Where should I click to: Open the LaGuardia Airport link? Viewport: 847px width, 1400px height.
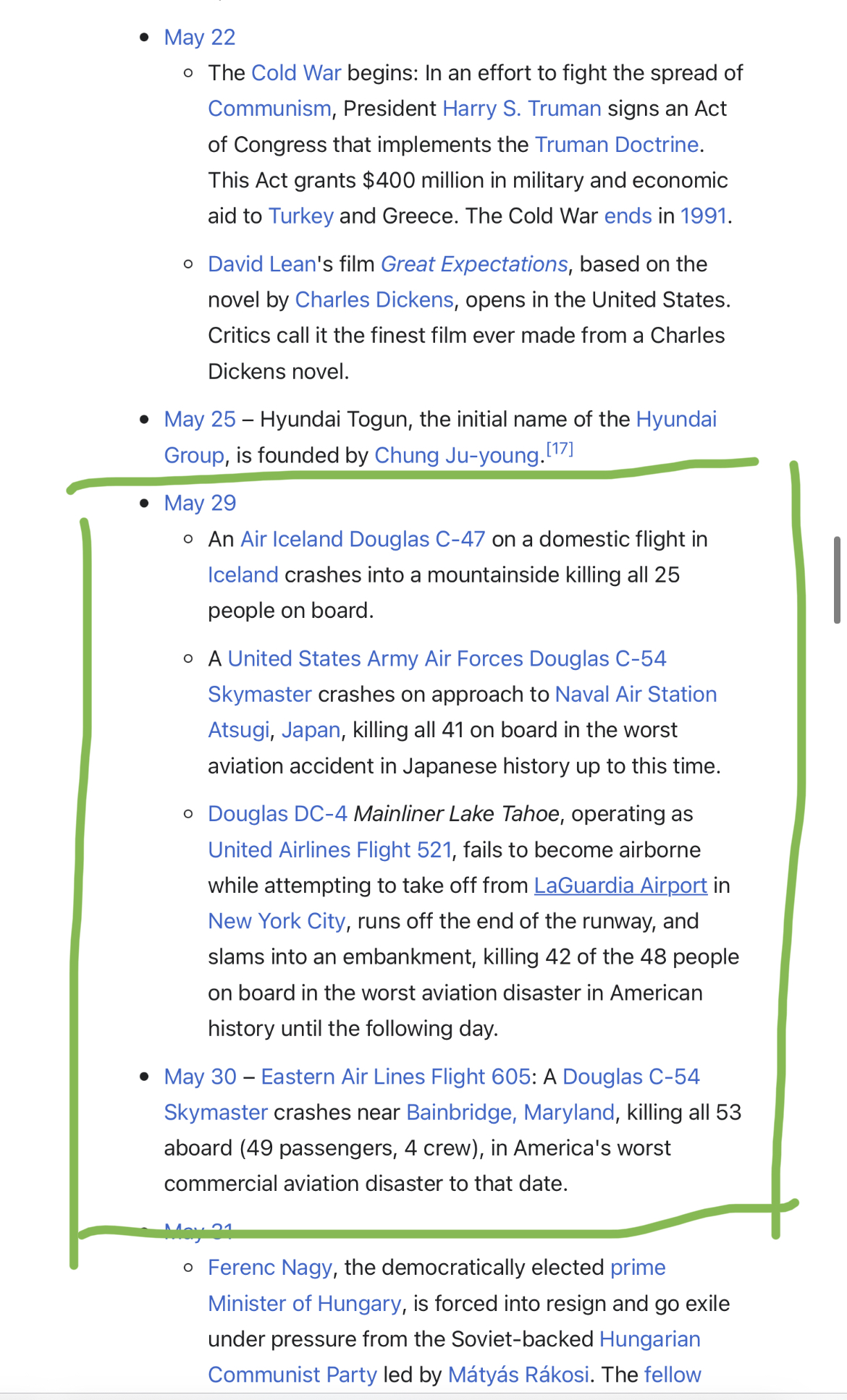coord(620,886)
